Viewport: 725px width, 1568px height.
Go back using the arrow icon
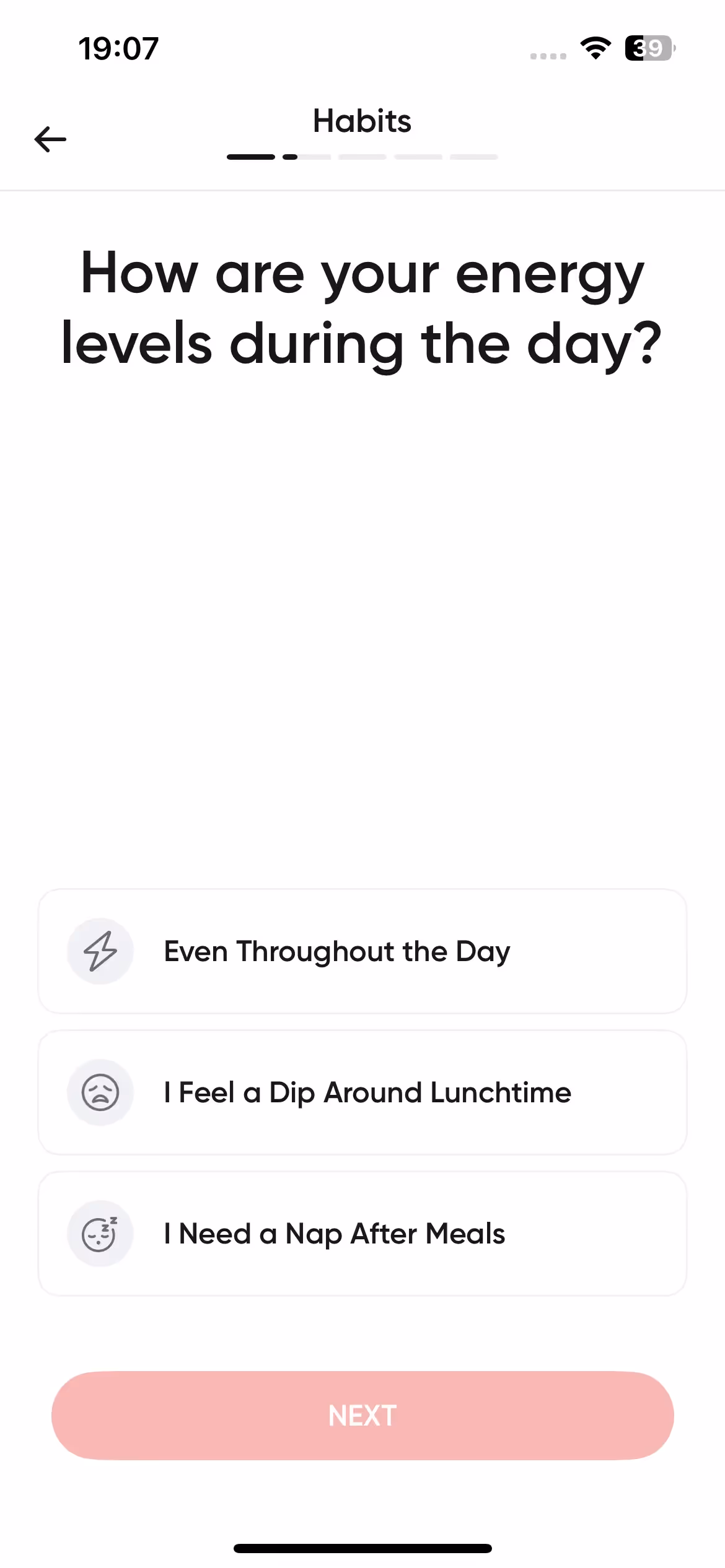pyautogui.click(x=50, y=139)
